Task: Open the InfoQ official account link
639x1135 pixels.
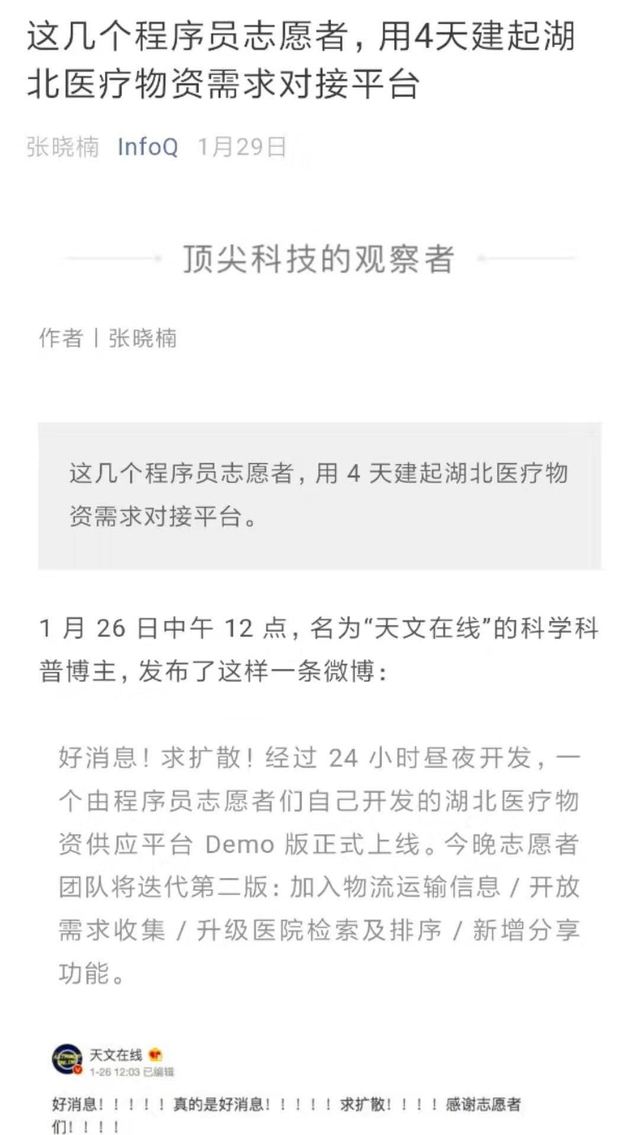Action: click(x=147, y=147)
